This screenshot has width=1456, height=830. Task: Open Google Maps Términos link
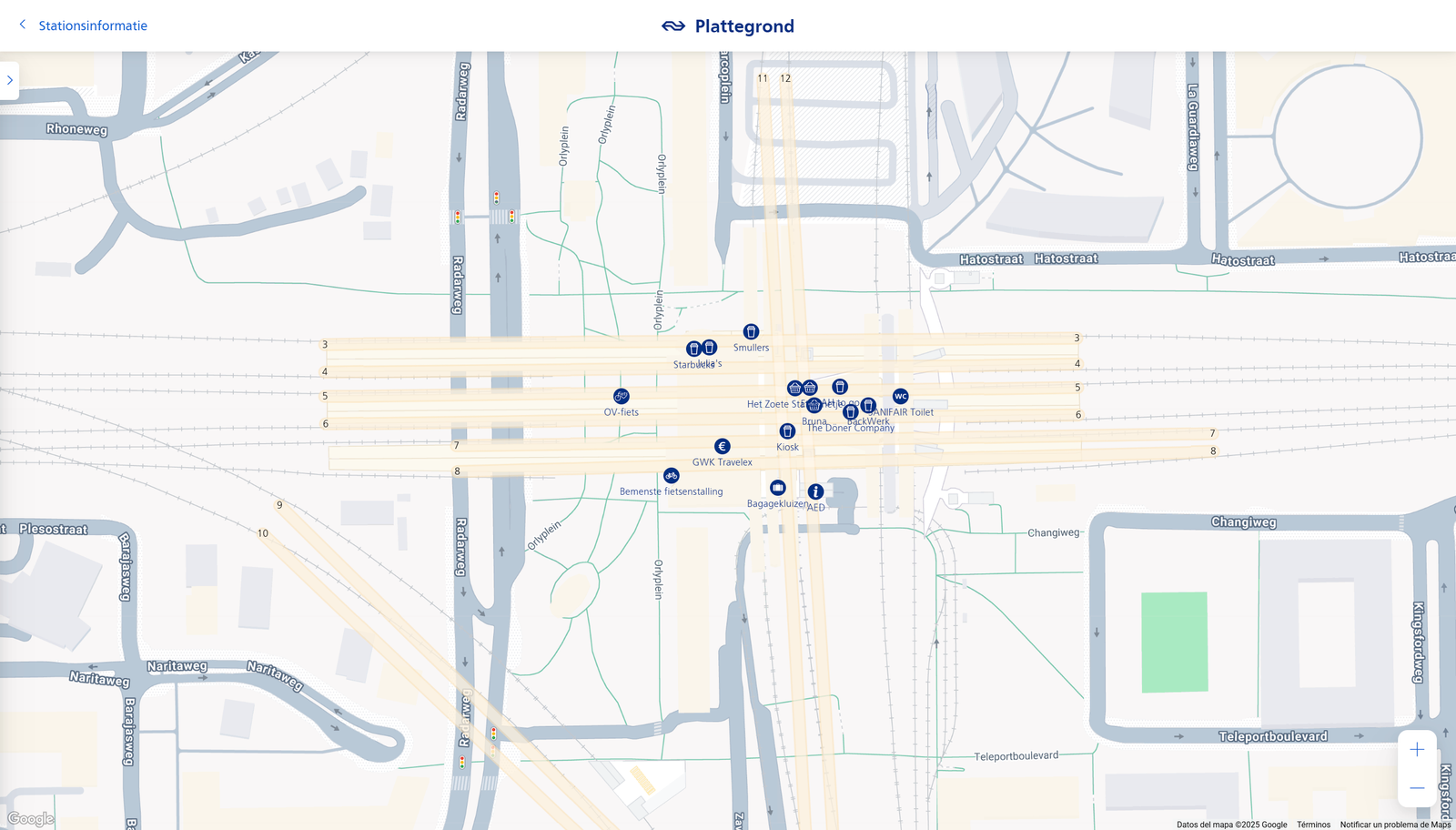pos(1313,825)
